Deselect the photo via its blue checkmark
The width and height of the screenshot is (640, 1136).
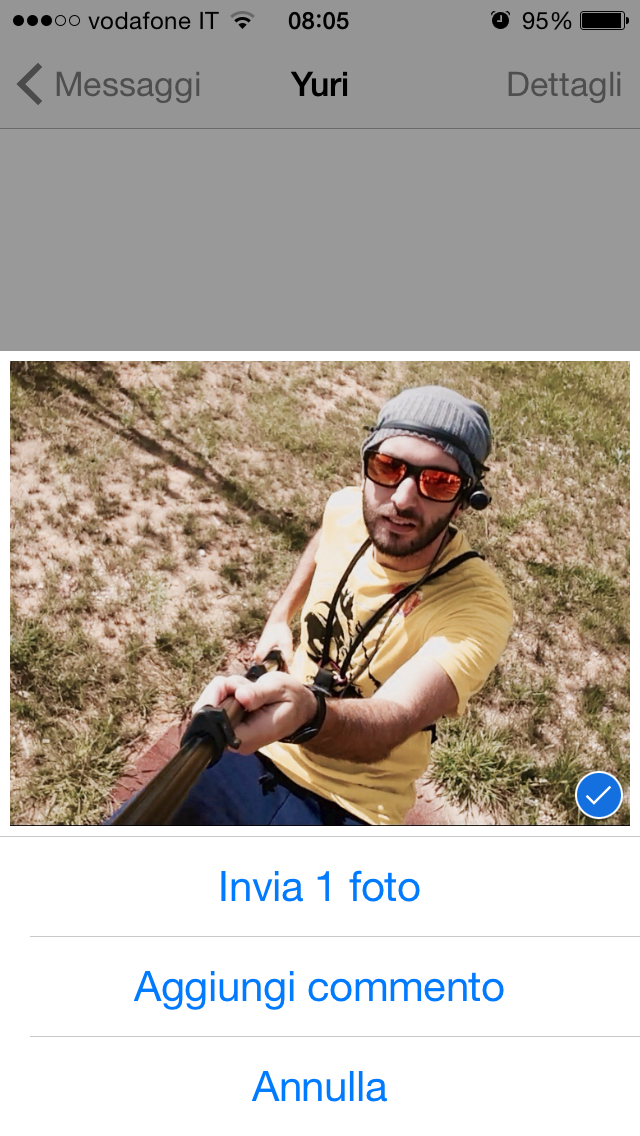click(599, 796)
